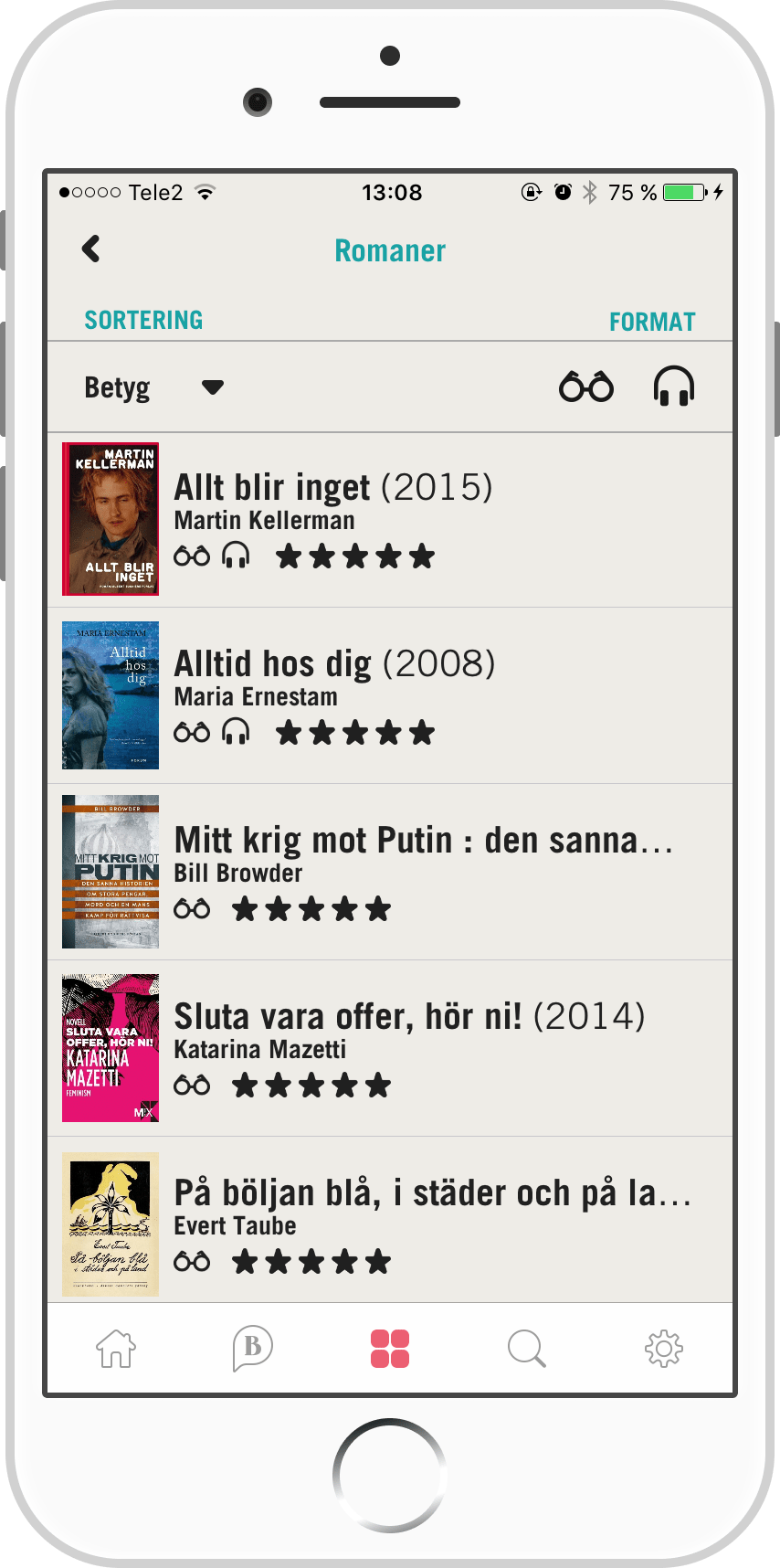Open the settings gear tab

coord(664,1349)
